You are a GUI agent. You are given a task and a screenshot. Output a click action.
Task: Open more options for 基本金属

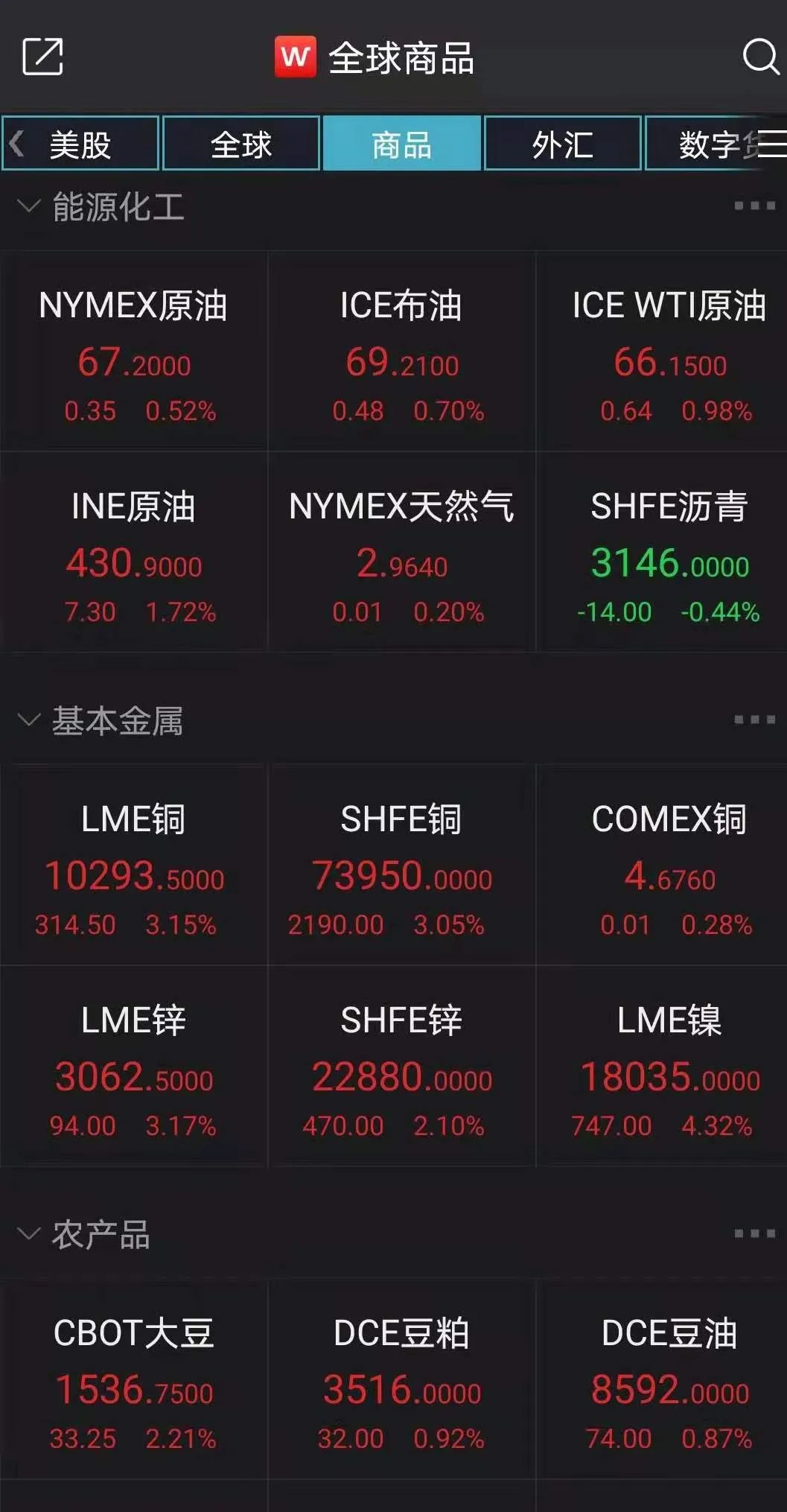[x=754, y=720]
